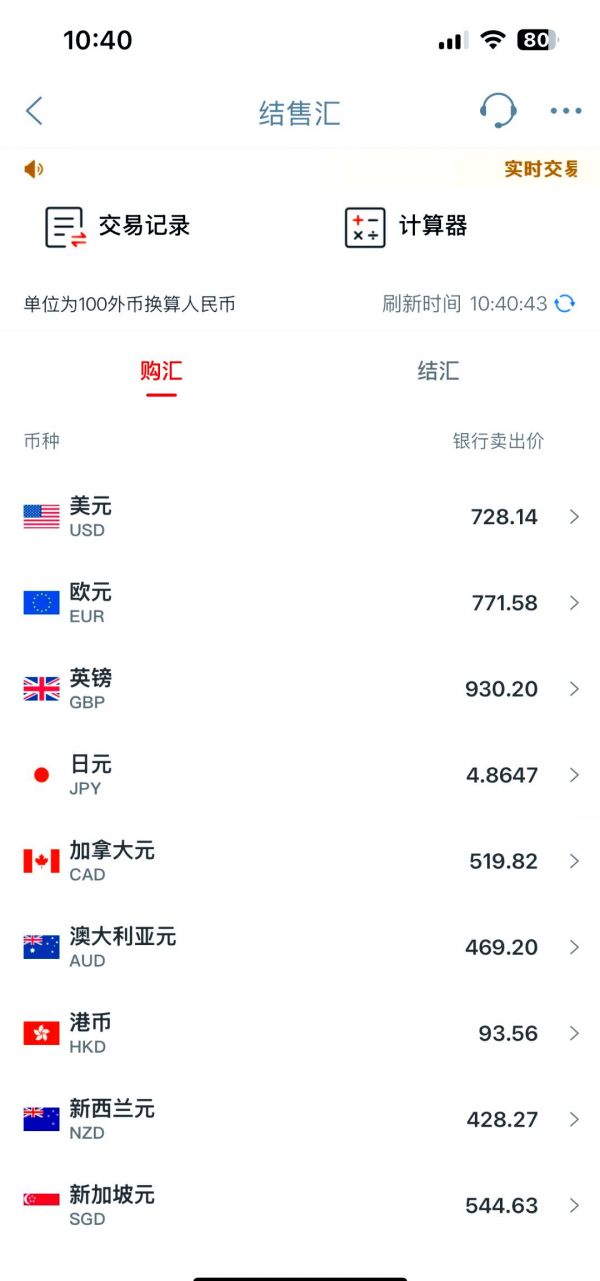Image resolution: width=600 pixels, height=1281 pixels.
Task: Open 交易记录 transaction records
Action: point(117,226)
